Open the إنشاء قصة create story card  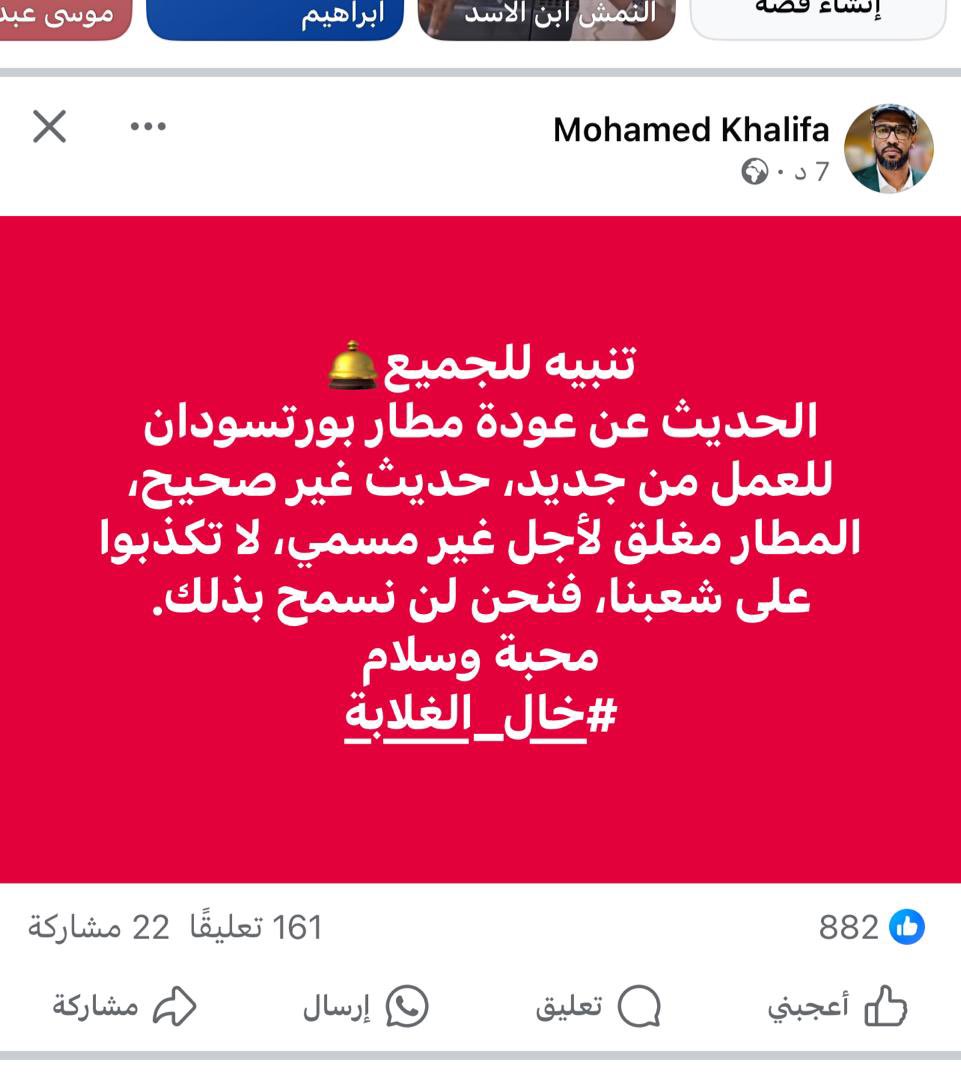point(817,16)
